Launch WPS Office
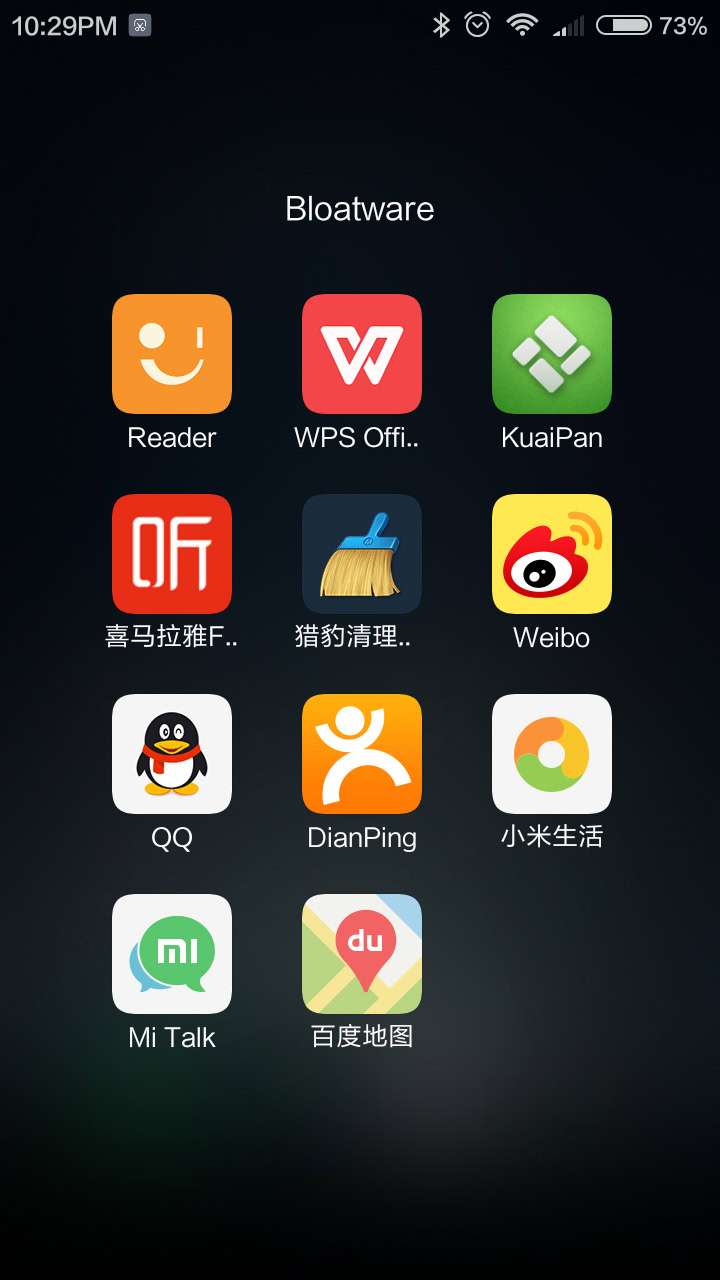 362,354
